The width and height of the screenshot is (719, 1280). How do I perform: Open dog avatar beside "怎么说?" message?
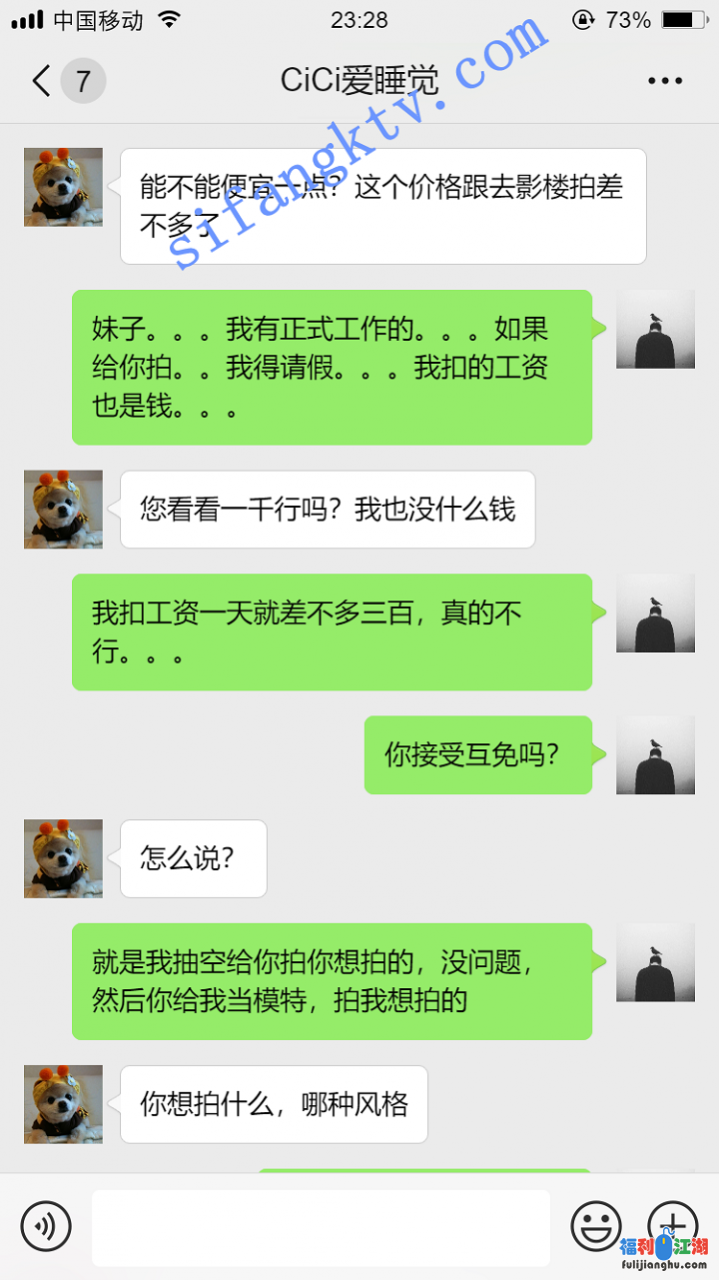coord(63,859)
